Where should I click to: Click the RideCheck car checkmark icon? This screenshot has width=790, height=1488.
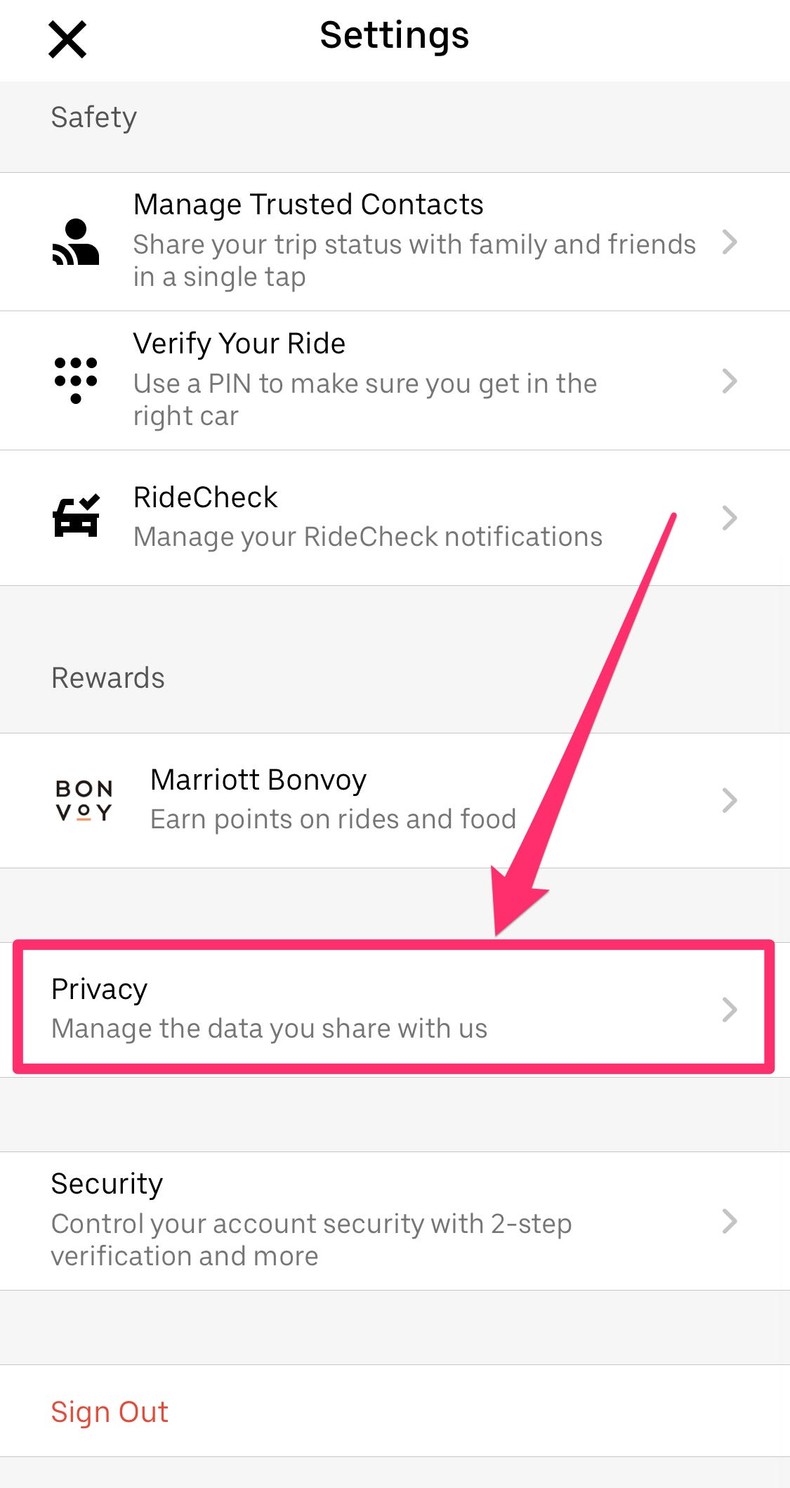click(76, 516)
